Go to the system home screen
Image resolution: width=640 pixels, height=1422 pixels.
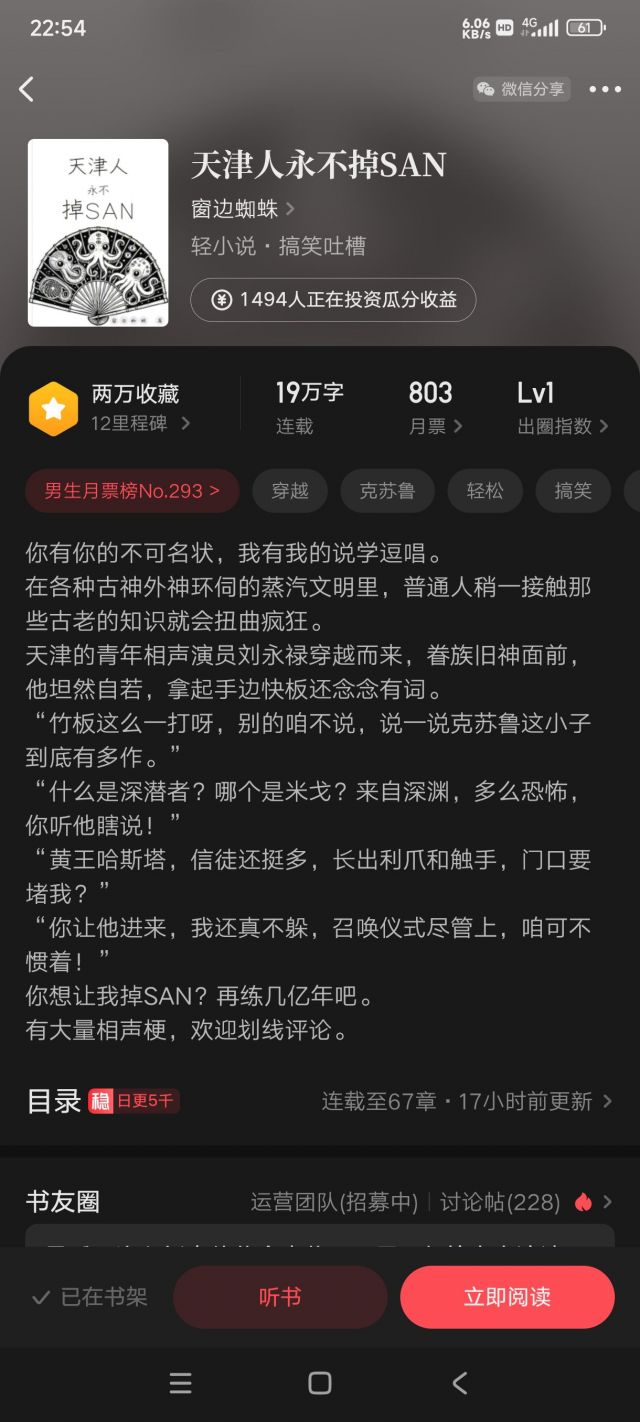(x=320, y=1383)
